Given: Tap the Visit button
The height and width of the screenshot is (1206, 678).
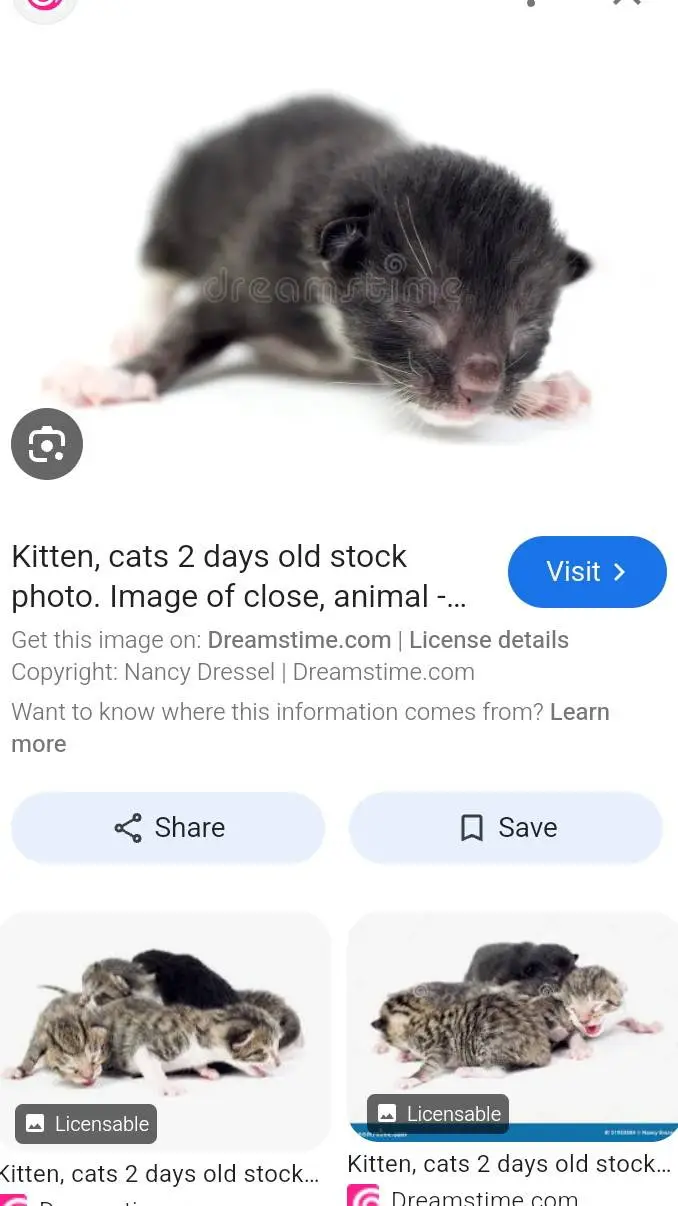Looking at the screenshot, I should coord(587,572).
